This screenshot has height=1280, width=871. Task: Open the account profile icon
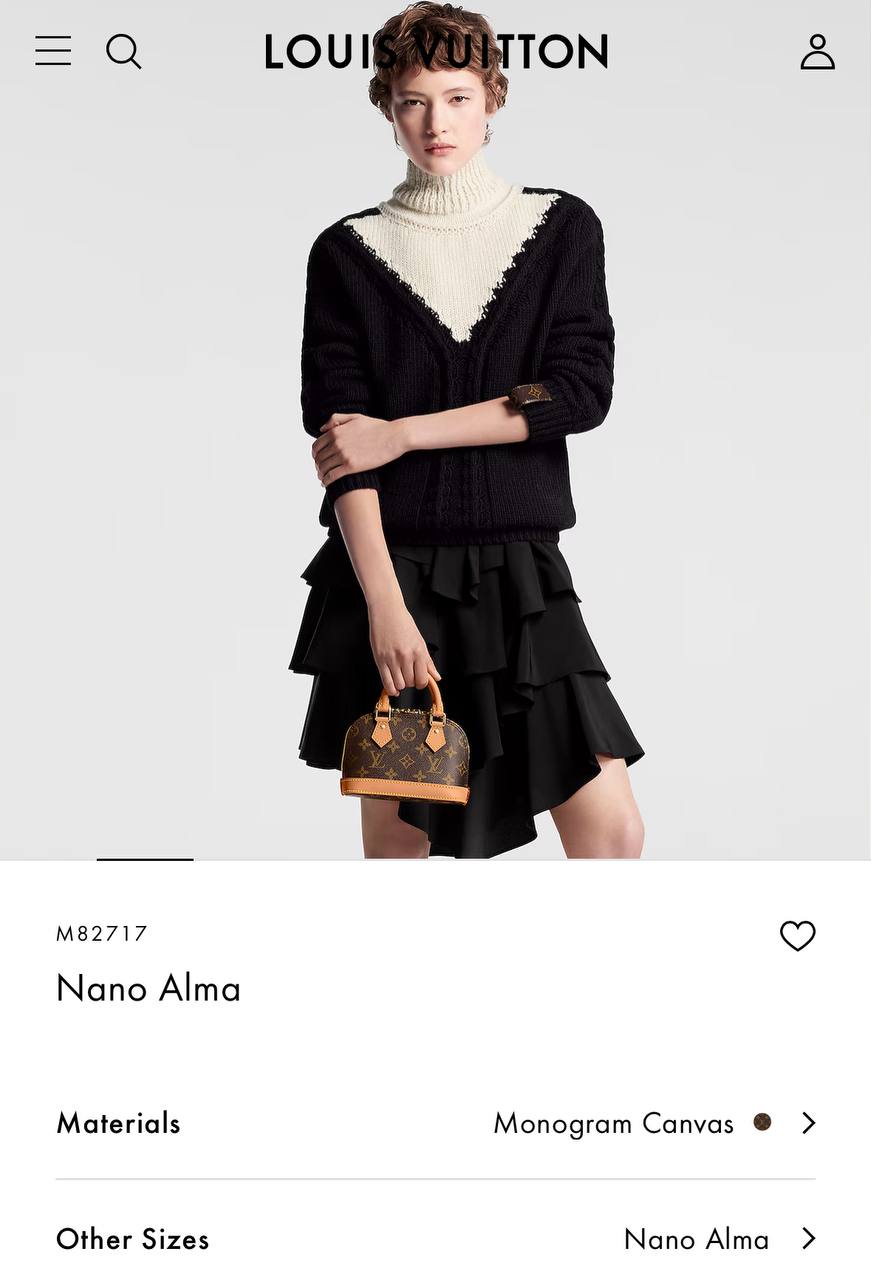(817, 52)
